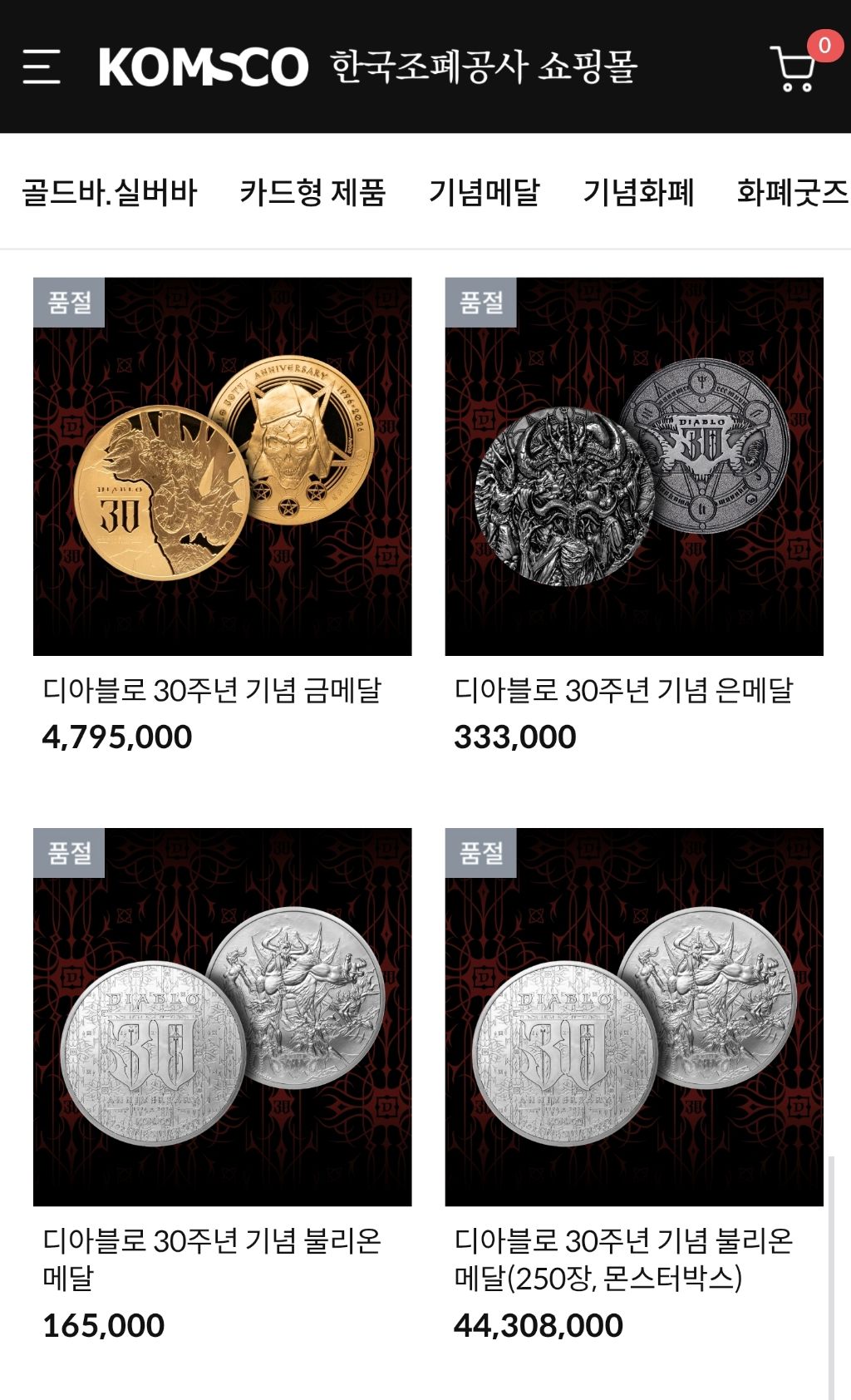Go to the KOMSCO shop home logo
The image size is (851, 1400).
coord(368,67)
